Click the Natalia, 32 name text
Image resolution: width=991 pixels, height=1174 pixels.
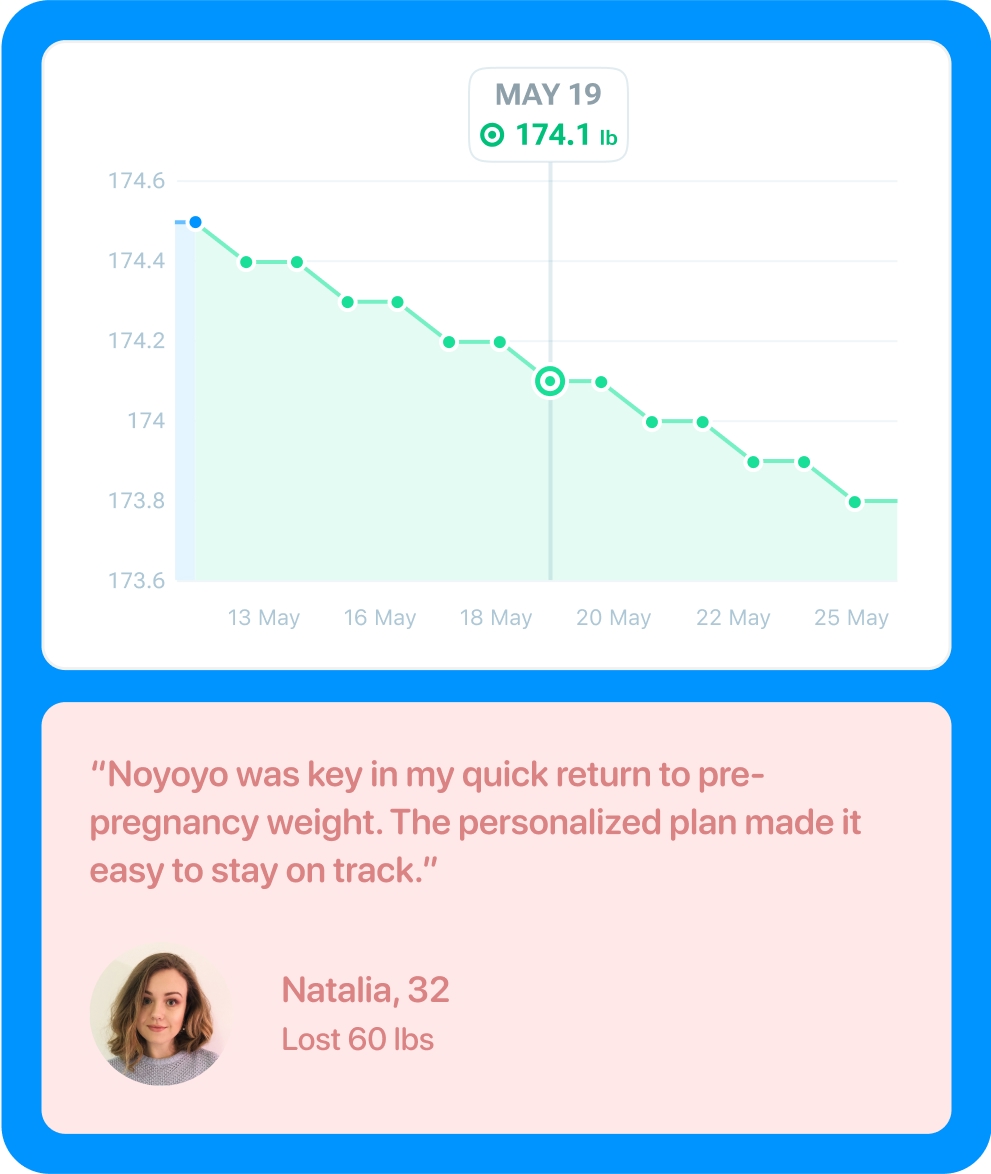pos(366,990)
